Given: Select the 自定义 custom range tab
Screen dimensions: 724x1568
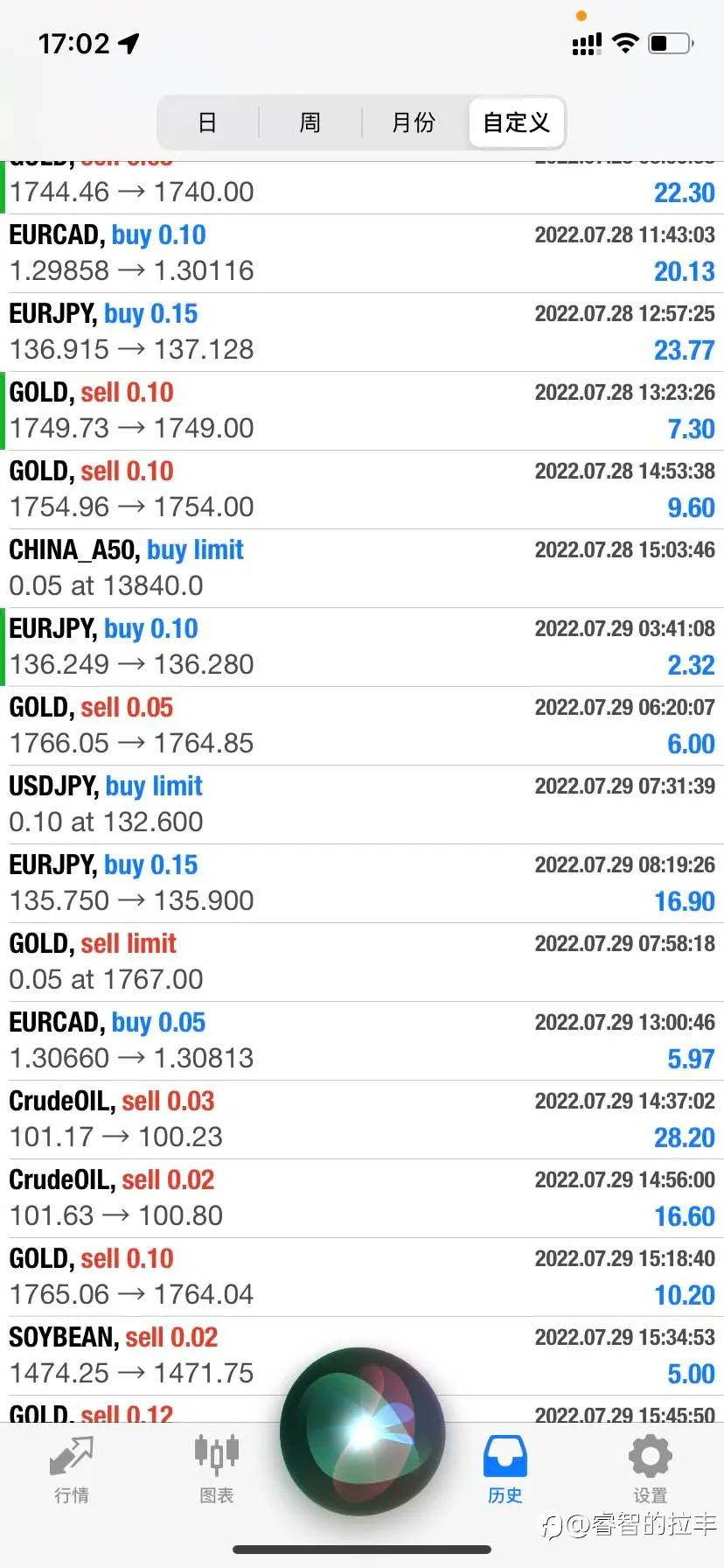Looking at the screenshot, I should tap(516, 122).
